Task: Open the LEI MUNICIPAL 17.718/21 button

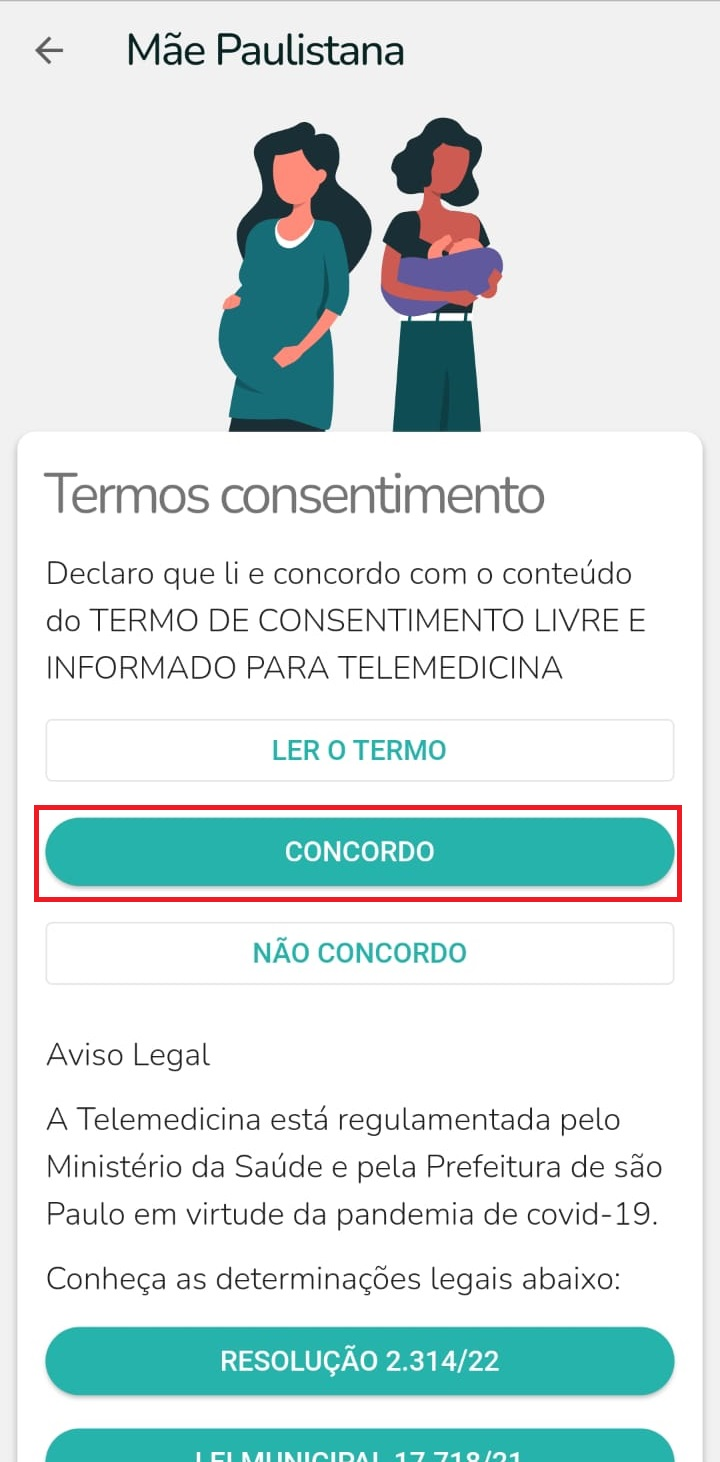Action: click(359, 1449)
